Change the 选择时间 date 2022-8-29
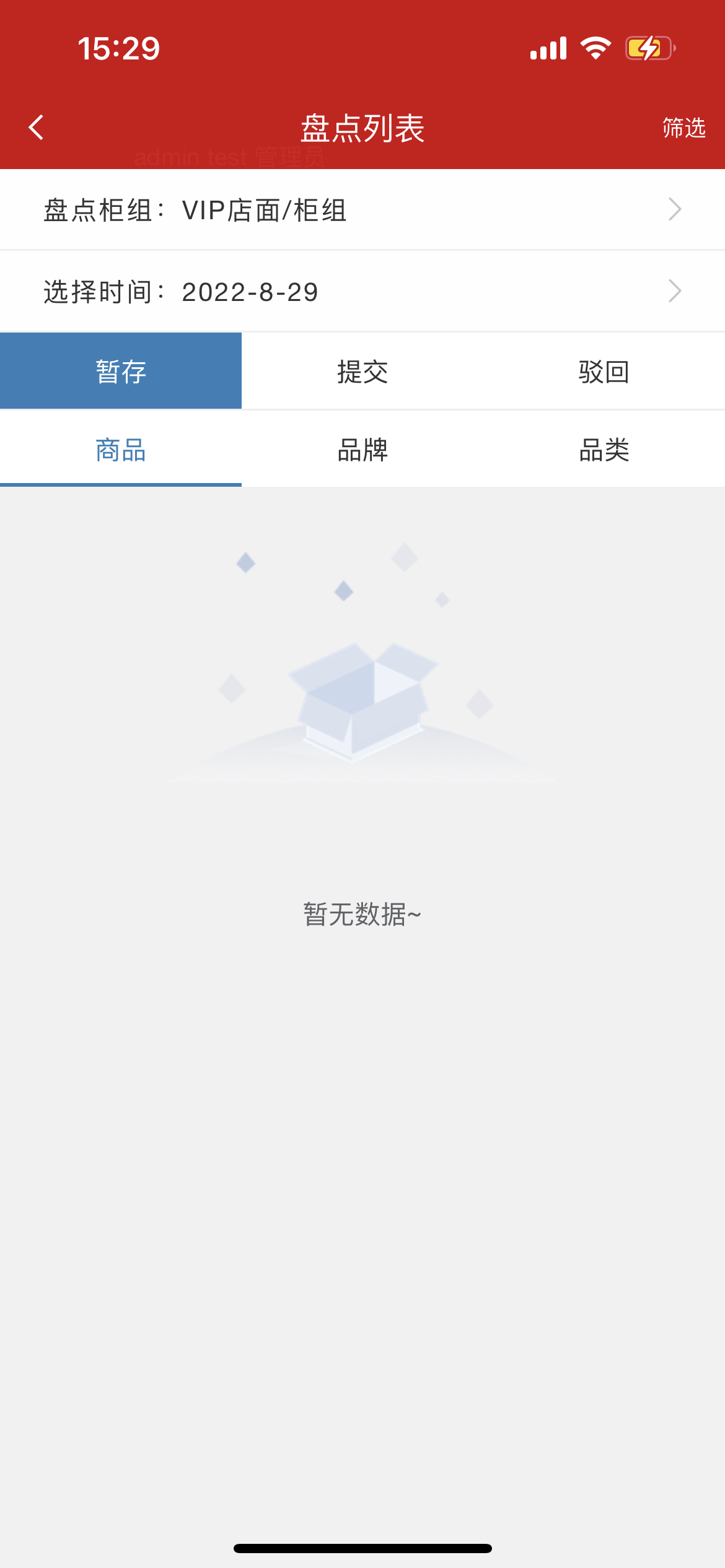 coord(362,292)
